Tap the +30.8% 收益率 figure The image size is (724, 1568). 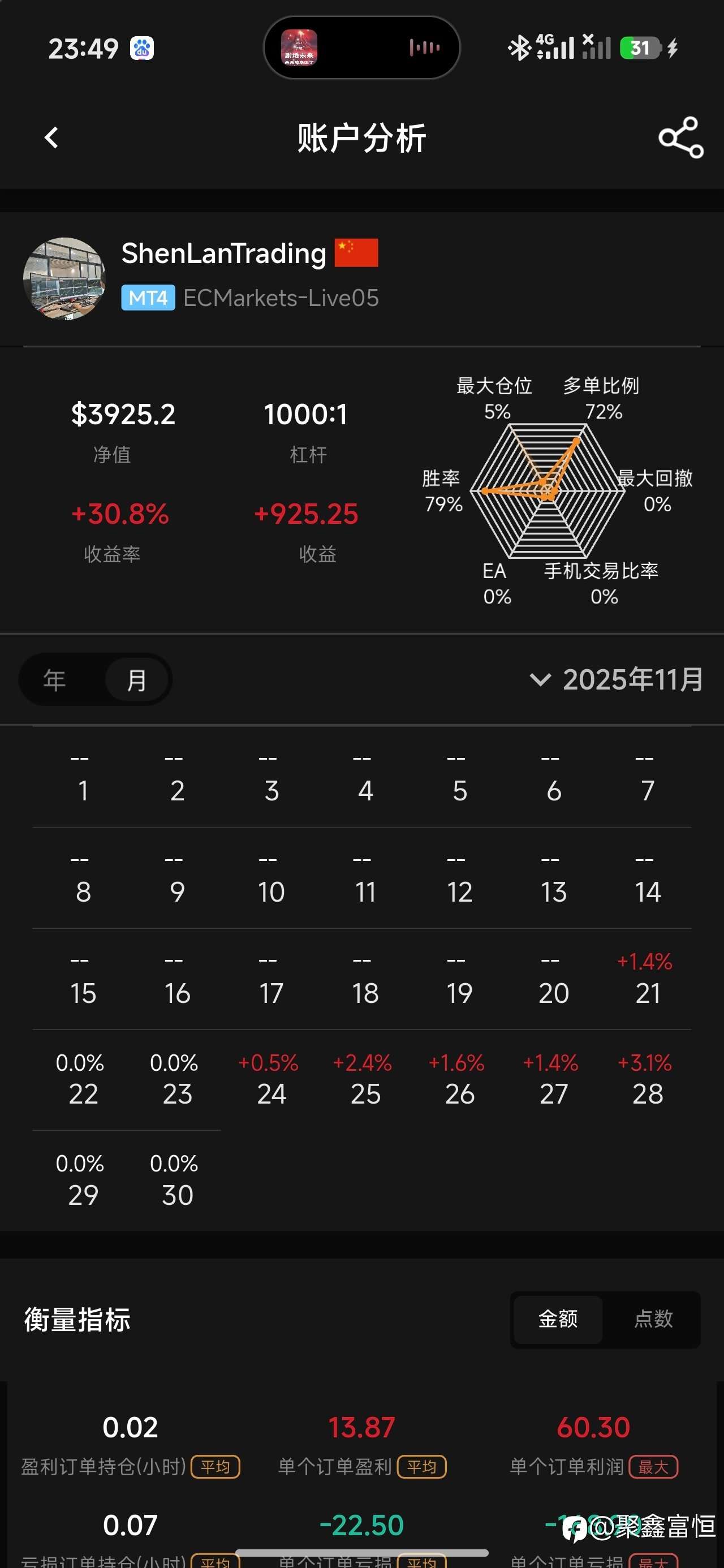120,514
